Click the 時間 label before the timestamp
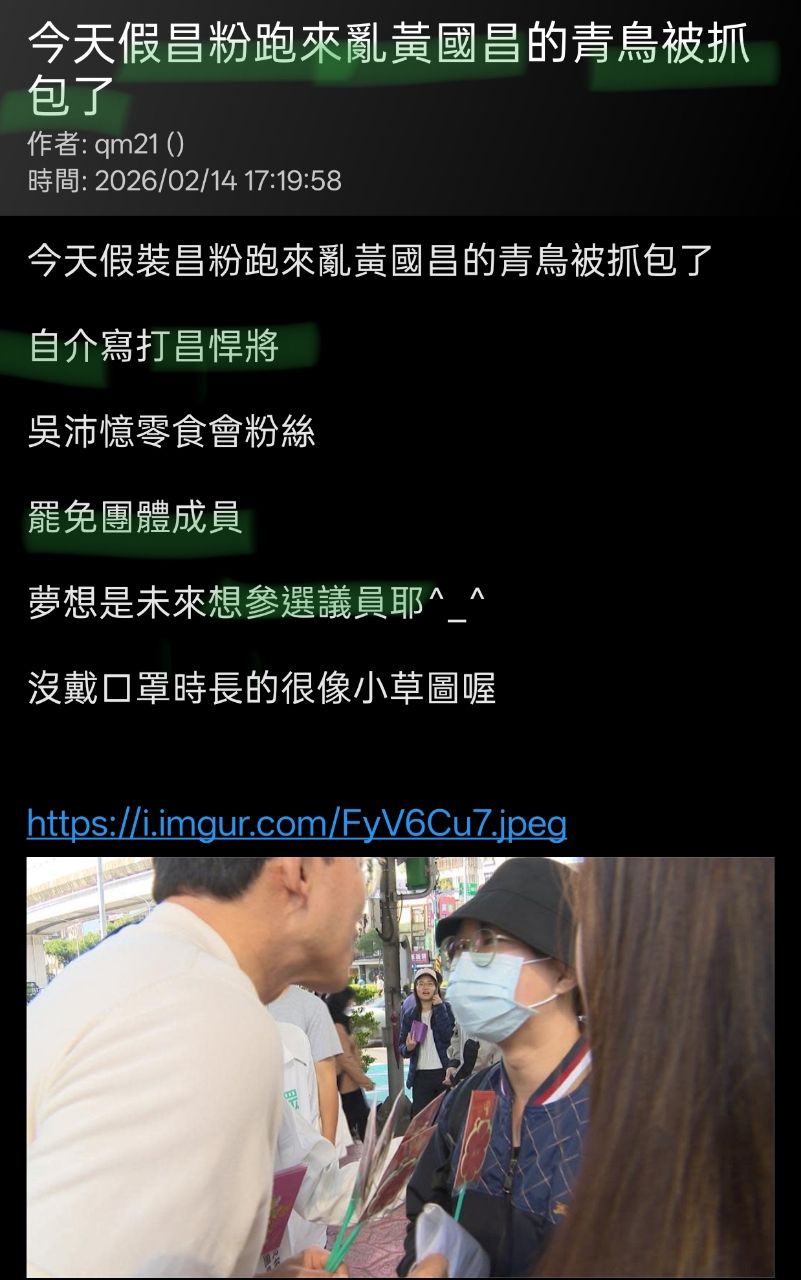The image size is (801, 1280). click(48, 182)
